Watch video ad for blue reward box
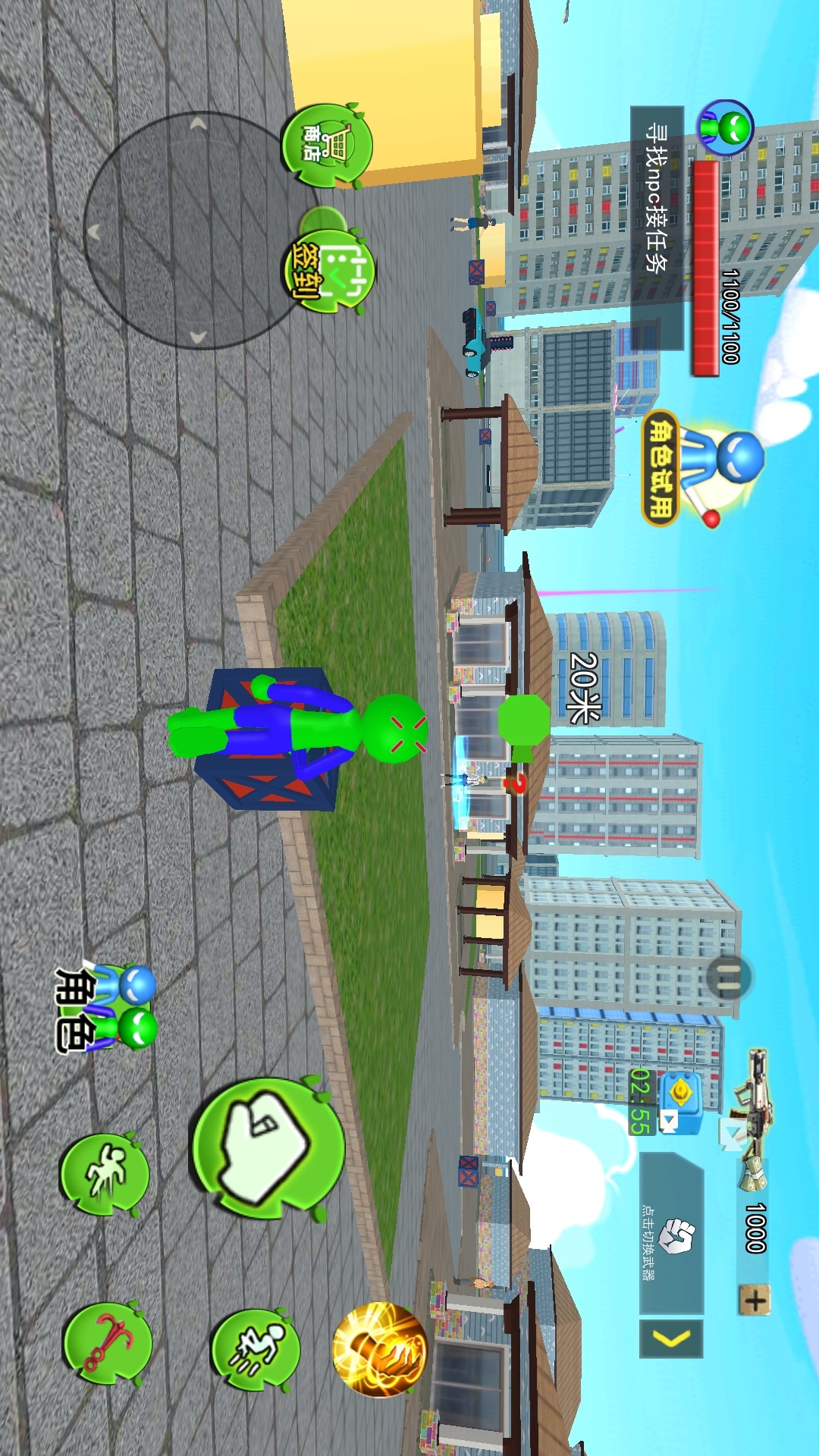 pyautogui.click(x=680, y=1103)
